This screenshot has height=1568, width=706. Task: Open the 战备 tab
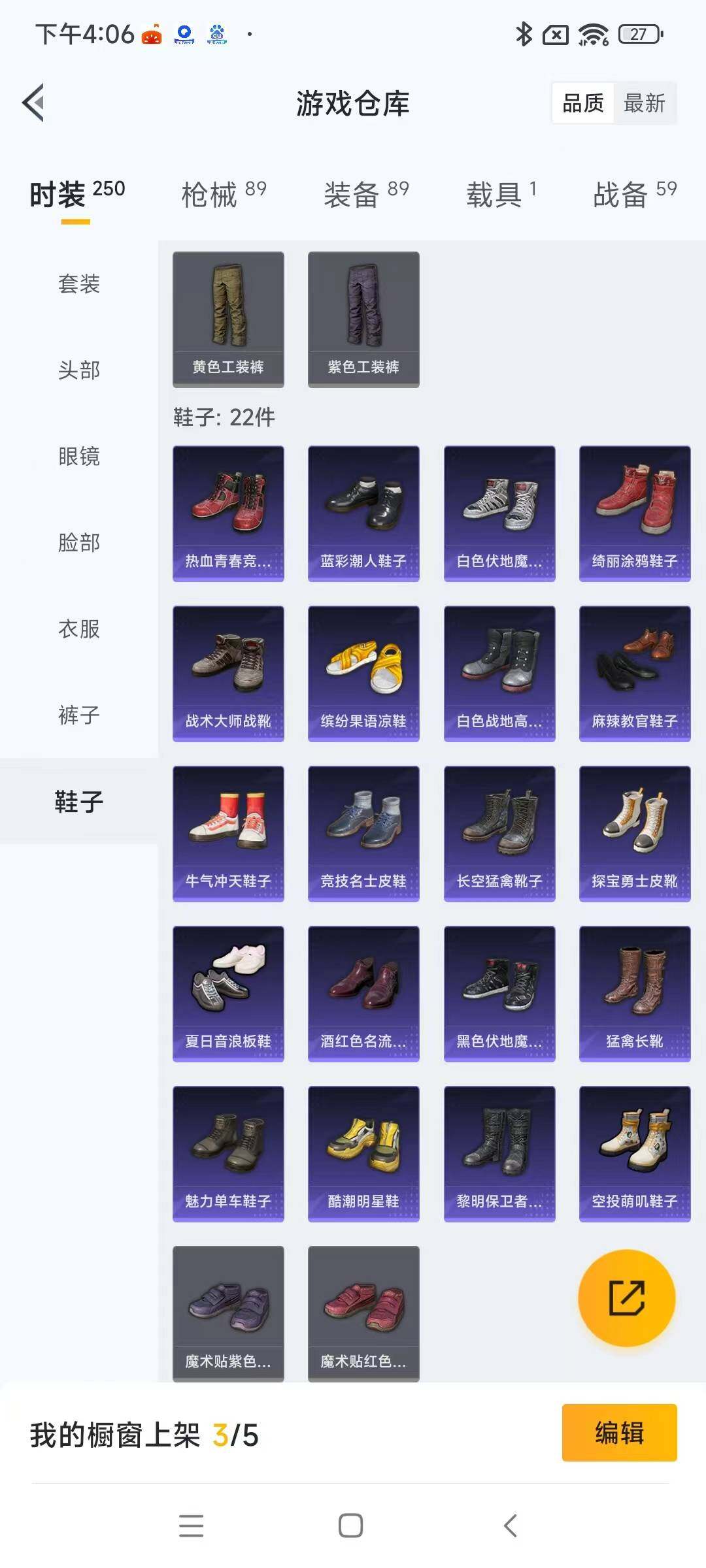(x=635, y=194)
